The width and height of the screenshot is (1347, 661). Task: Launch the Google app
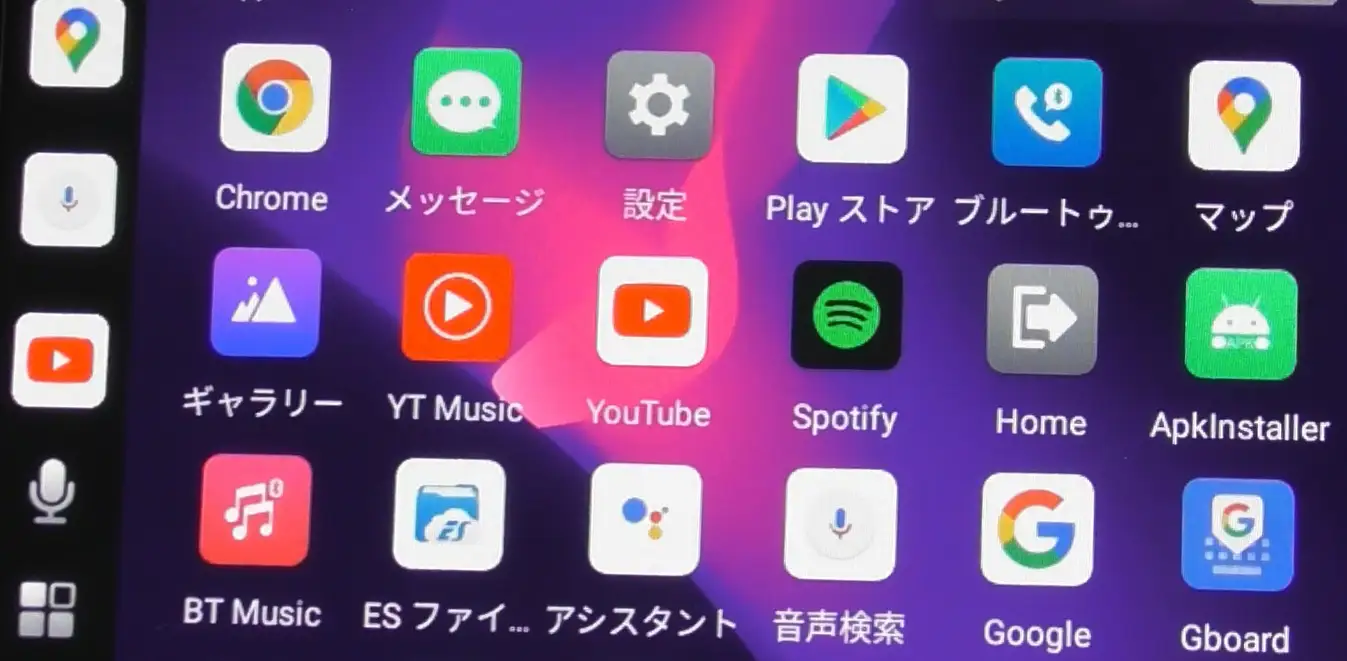tap(1037, 529)
